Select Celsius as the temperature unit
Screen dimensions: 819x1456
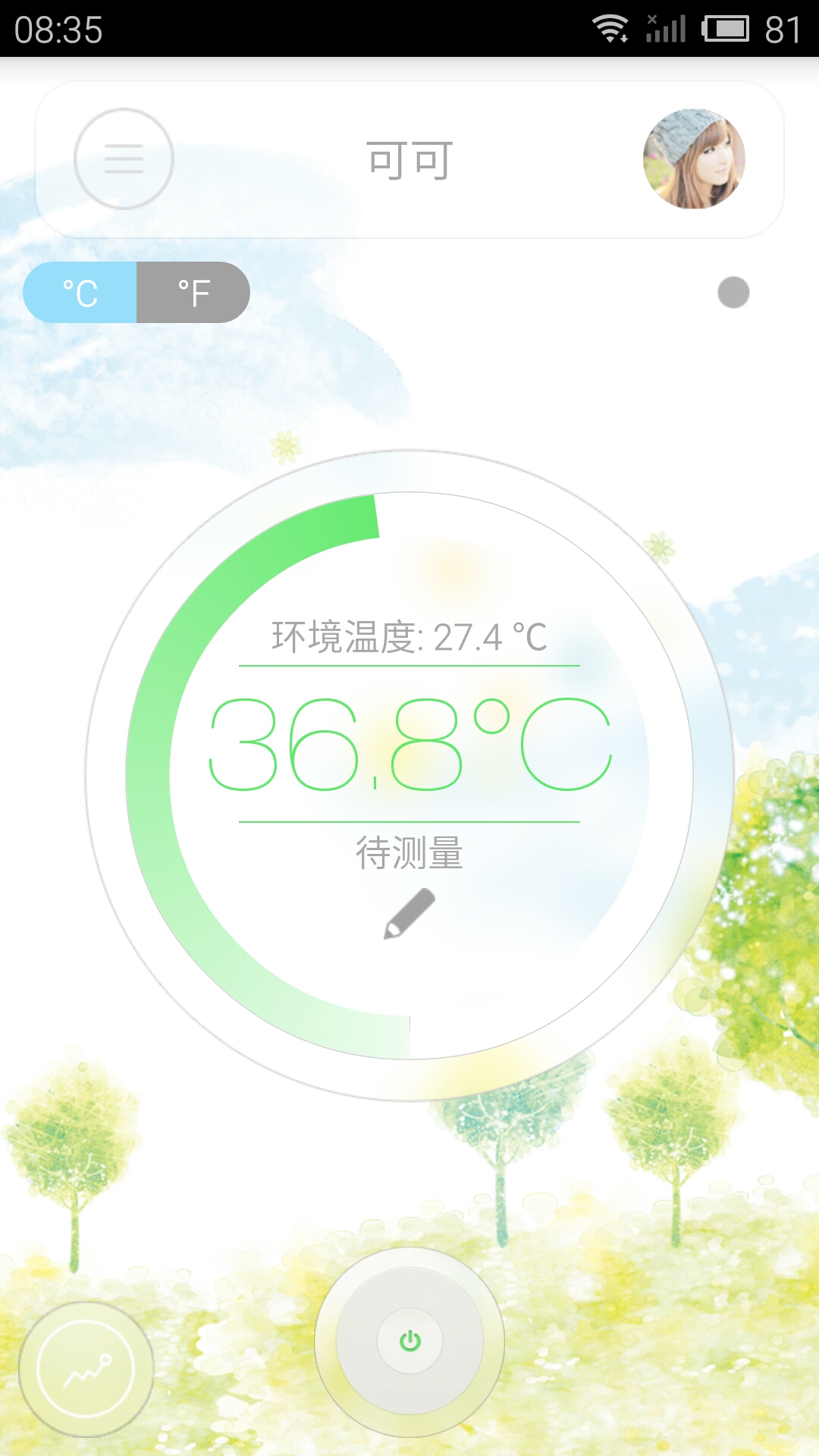point(80,293)
